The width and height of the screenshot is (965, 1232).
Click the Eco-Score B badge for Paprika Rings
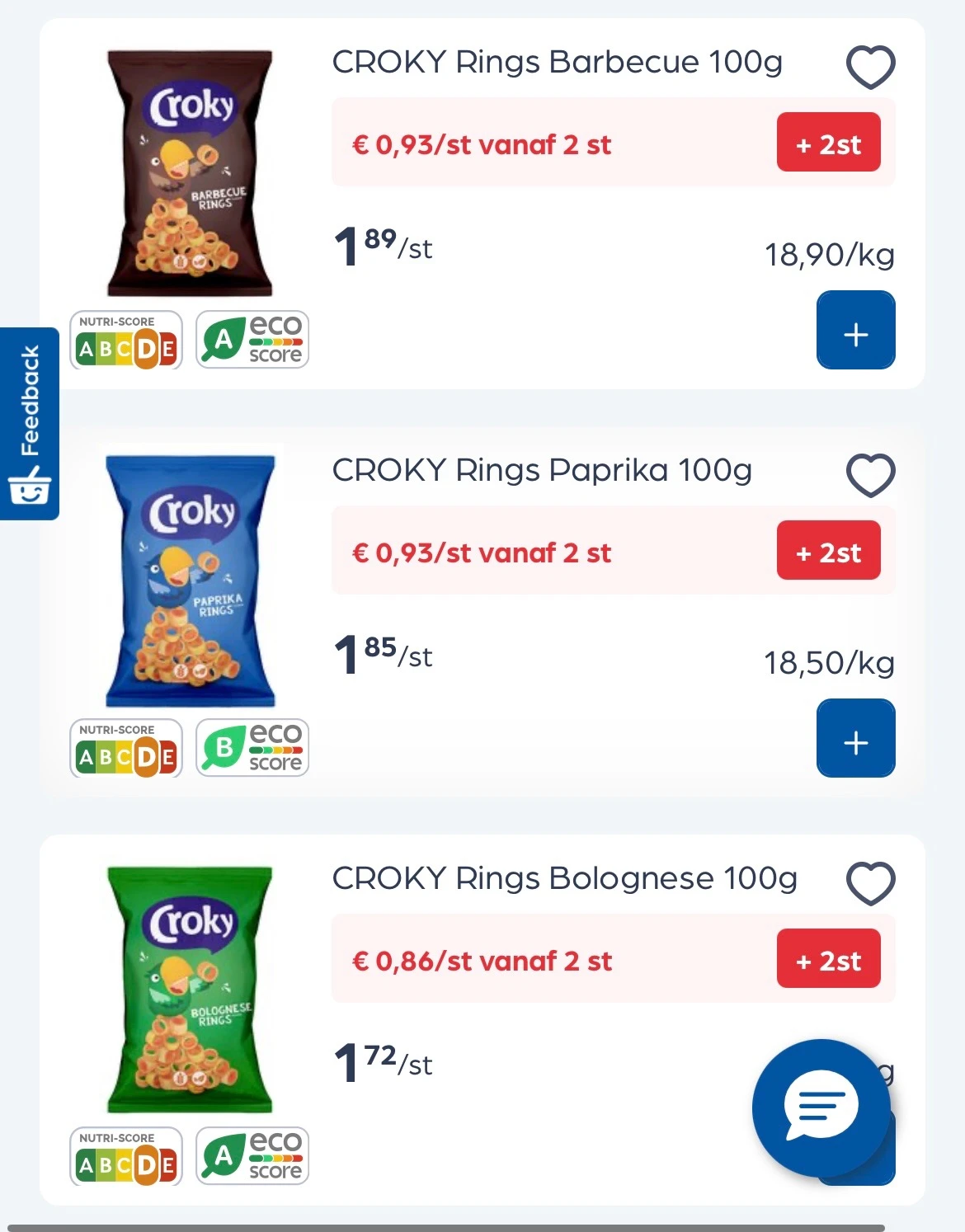pos(252,746)
